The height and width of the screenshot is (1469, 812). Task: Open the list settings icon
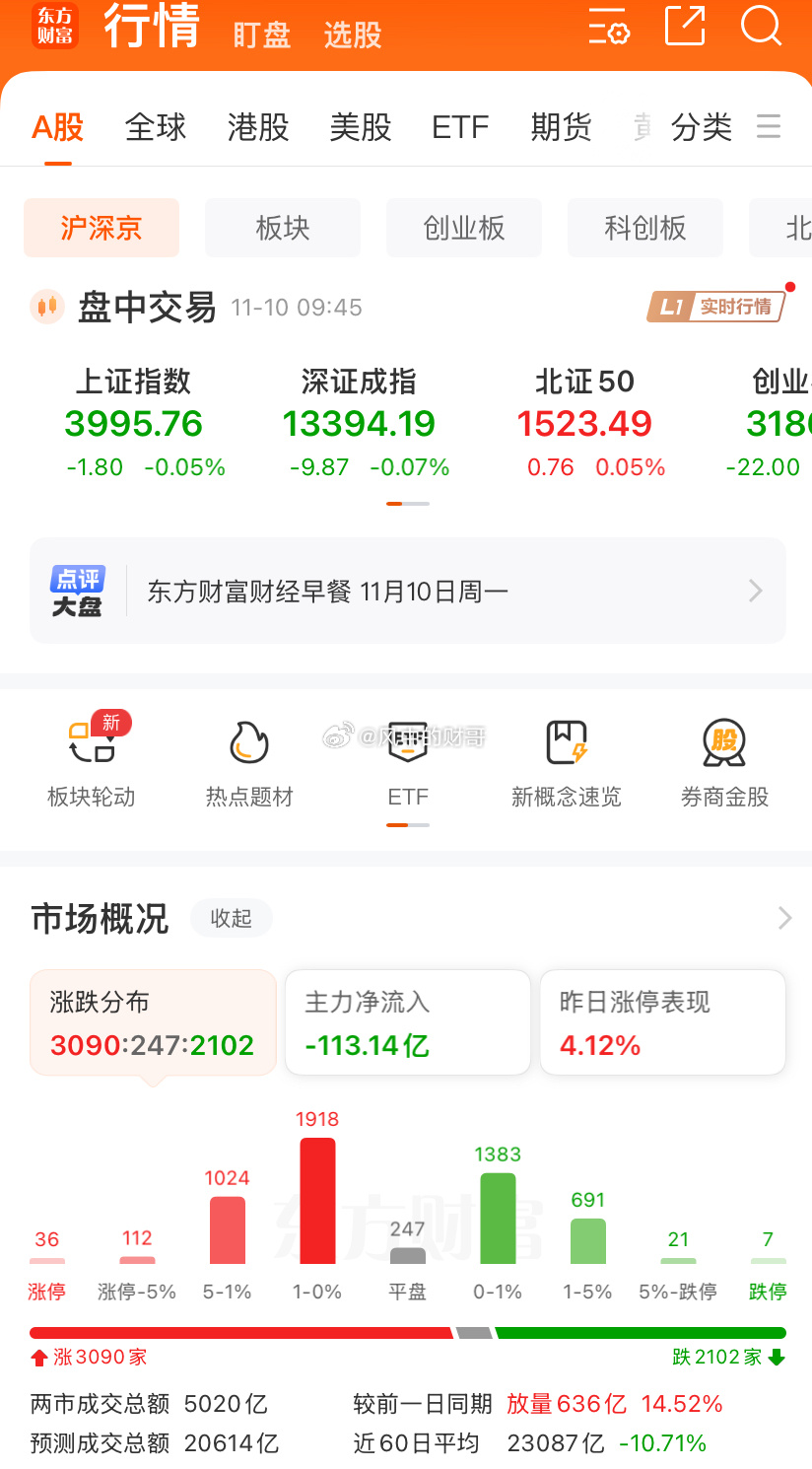coord(608,27)
